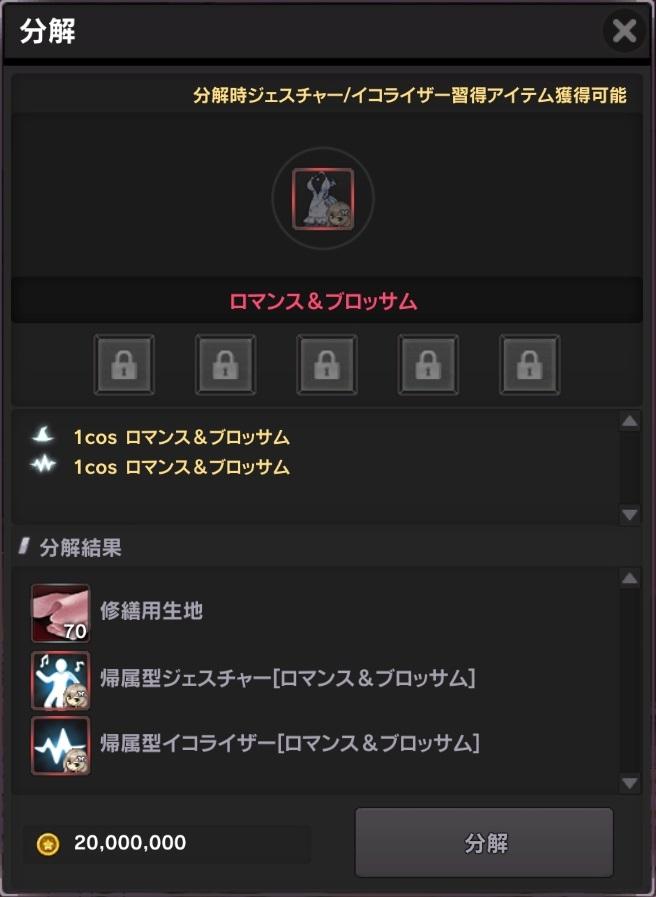
Task: Tap the first locked slot
Action: (124, 365)
